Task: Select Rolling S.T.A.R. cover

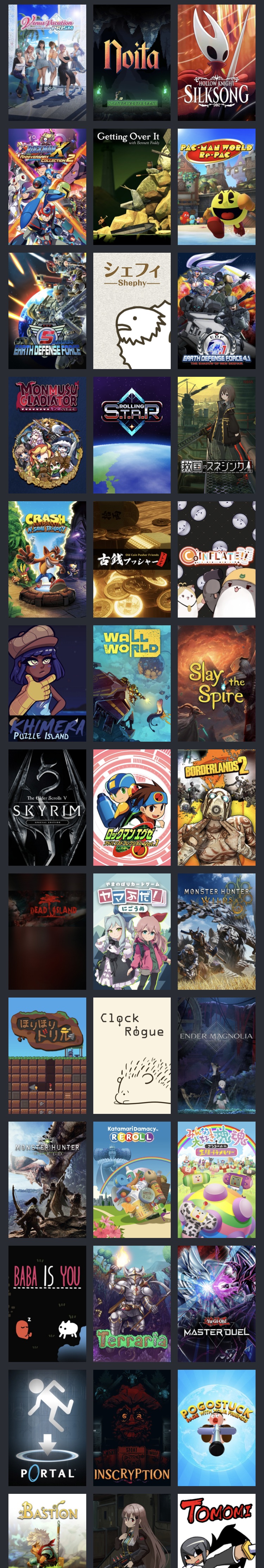Action: [132, 434]
